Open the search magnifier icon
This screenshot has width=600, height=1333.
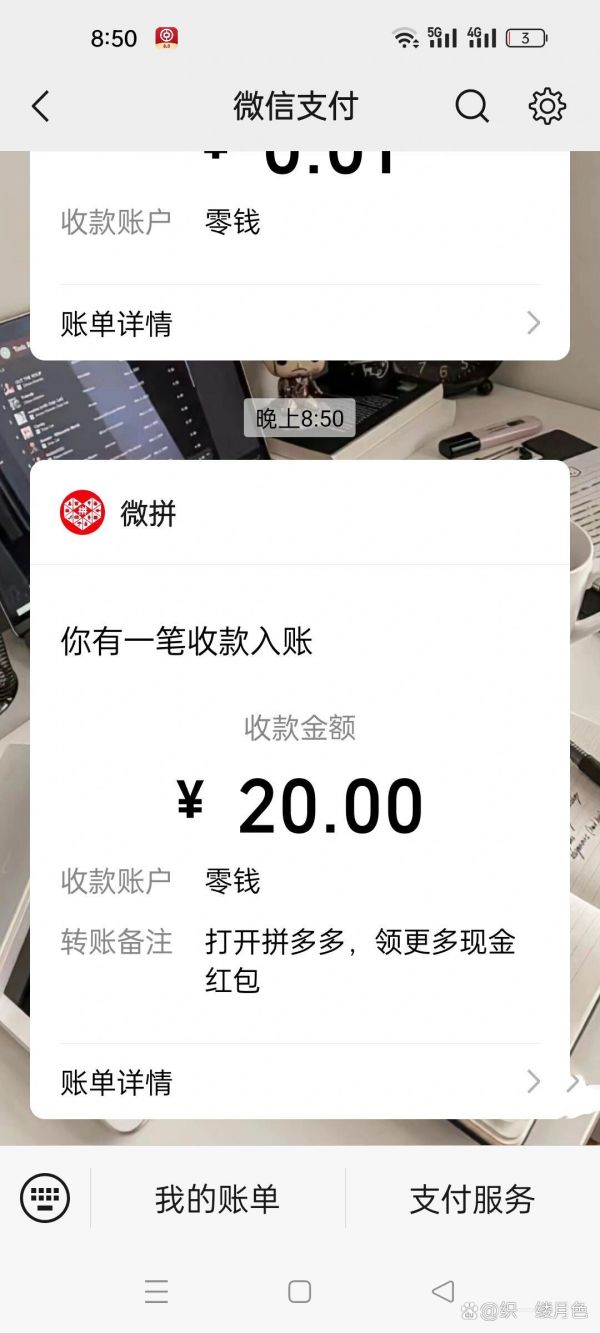(x=472, y=106)
